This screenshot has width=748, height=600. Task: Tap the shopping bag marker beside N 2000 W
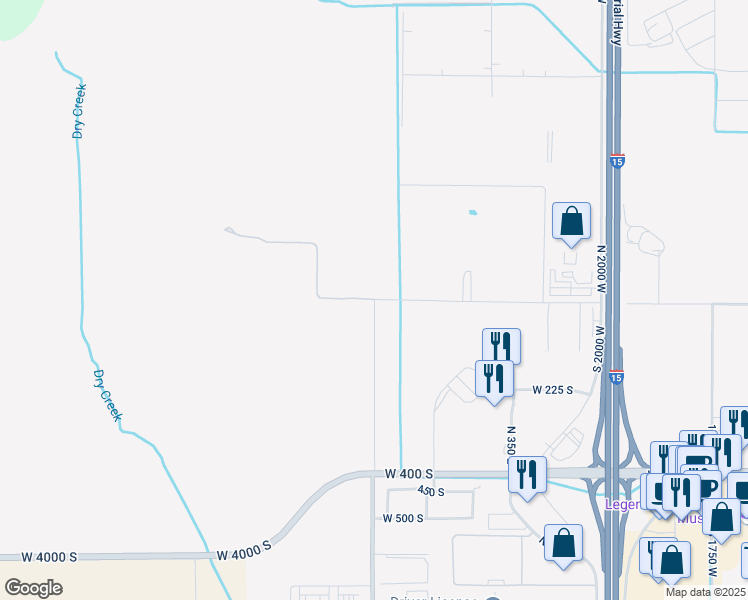coord(571,221)
